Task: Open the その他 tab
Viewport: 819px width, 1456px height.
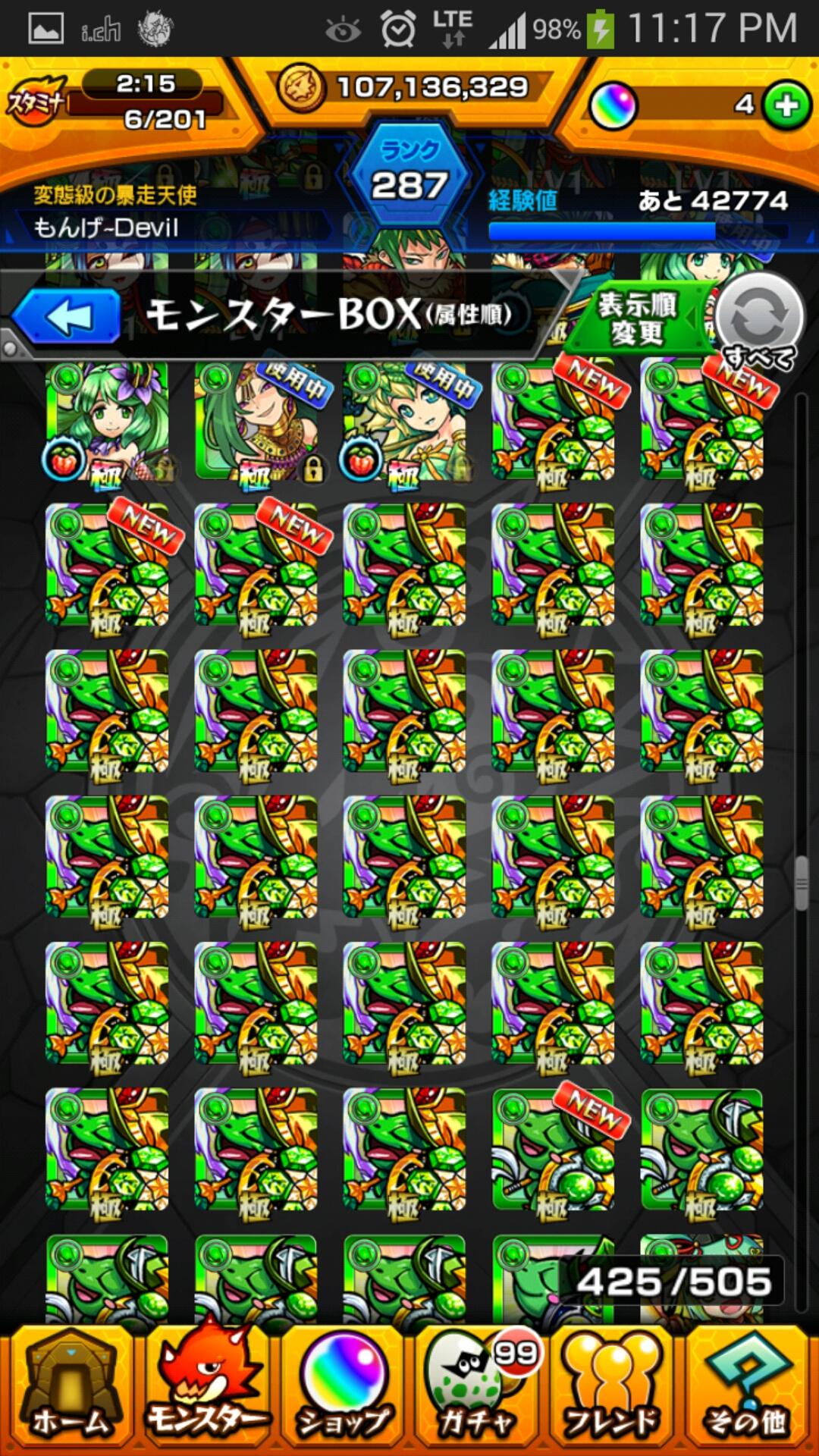Action: click(748, 1389)
